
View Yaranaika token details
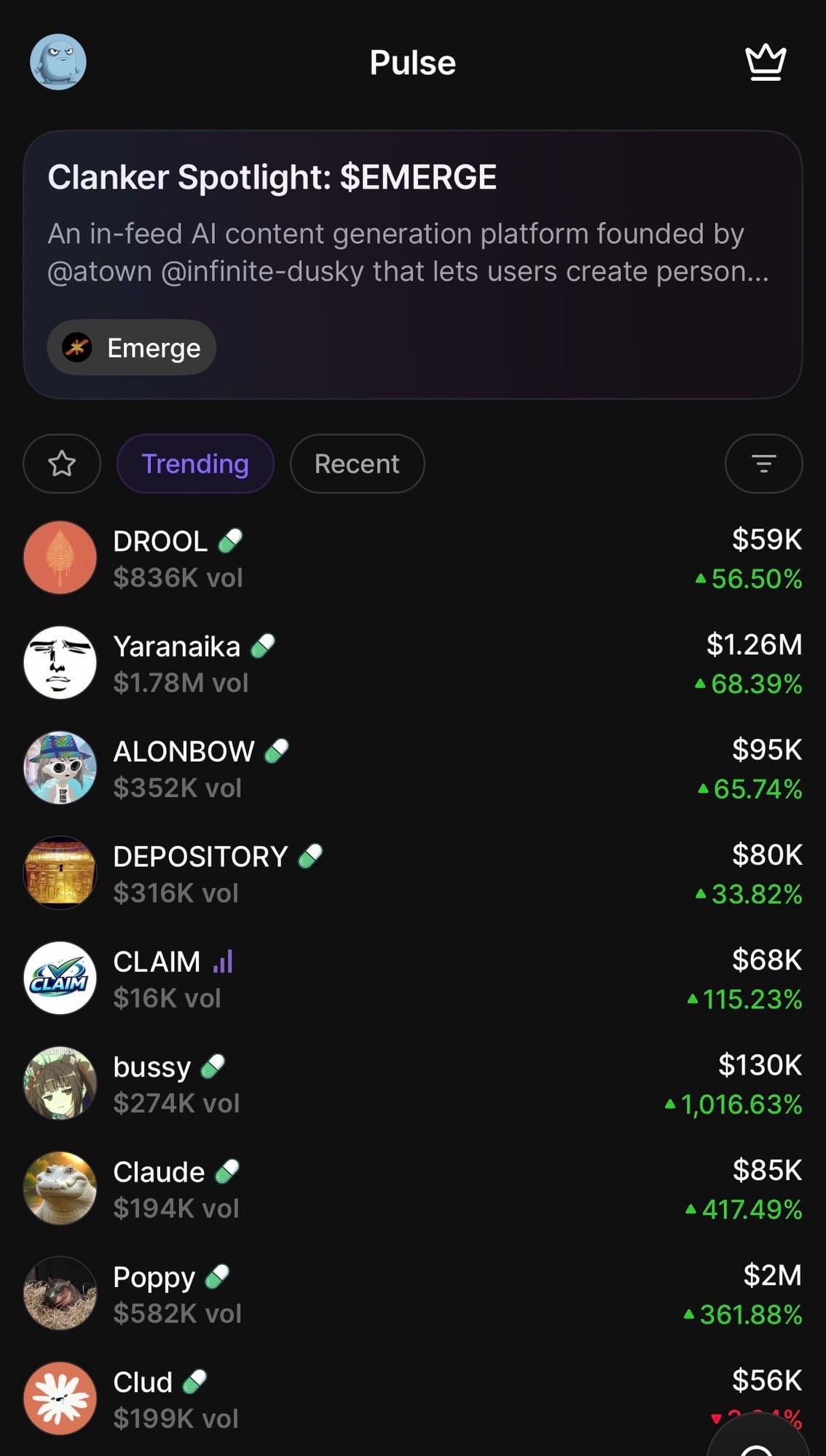click(412, 663)
